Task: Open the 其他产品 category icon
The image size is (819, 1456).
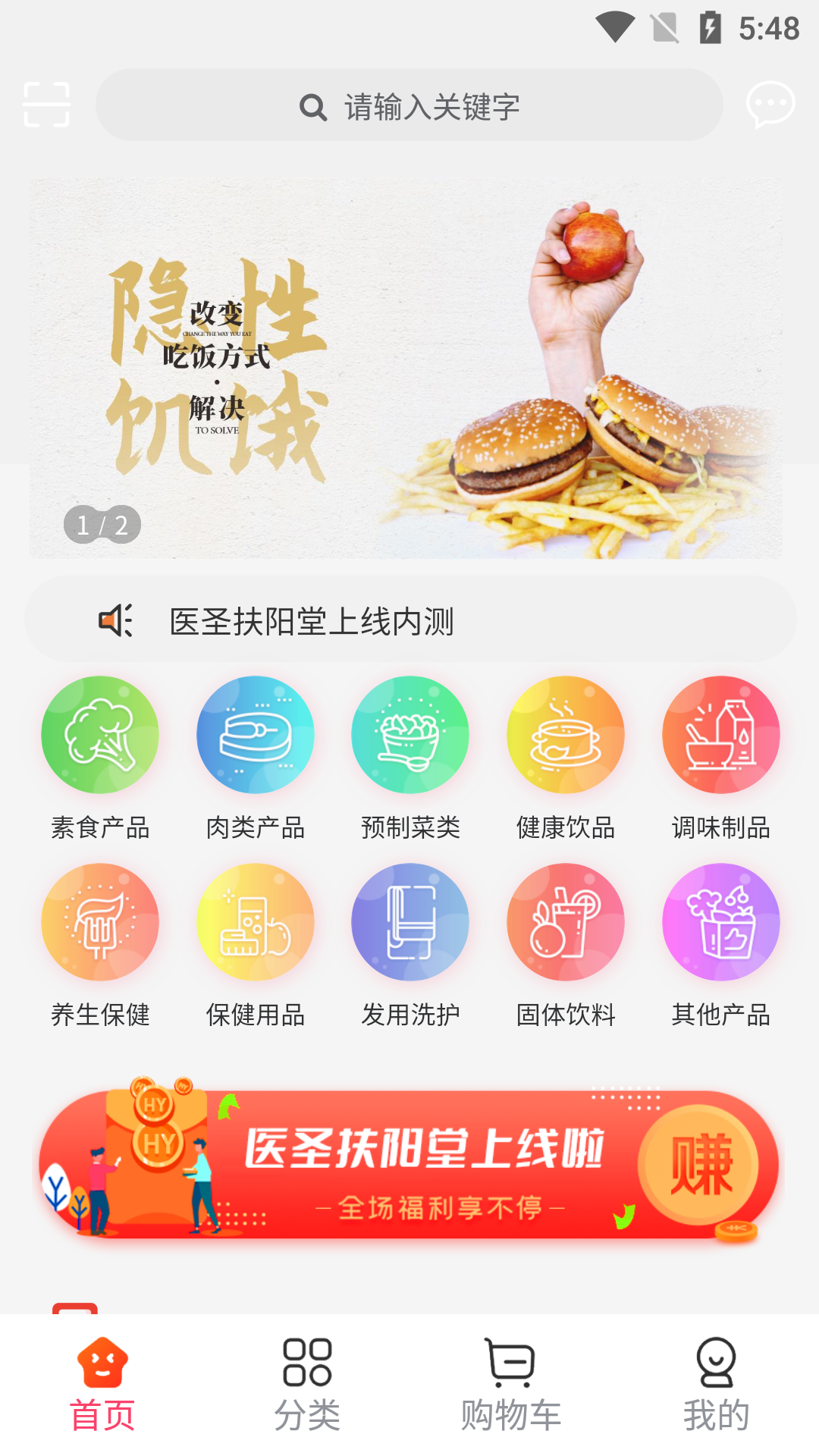Action: tap(720, 921)
